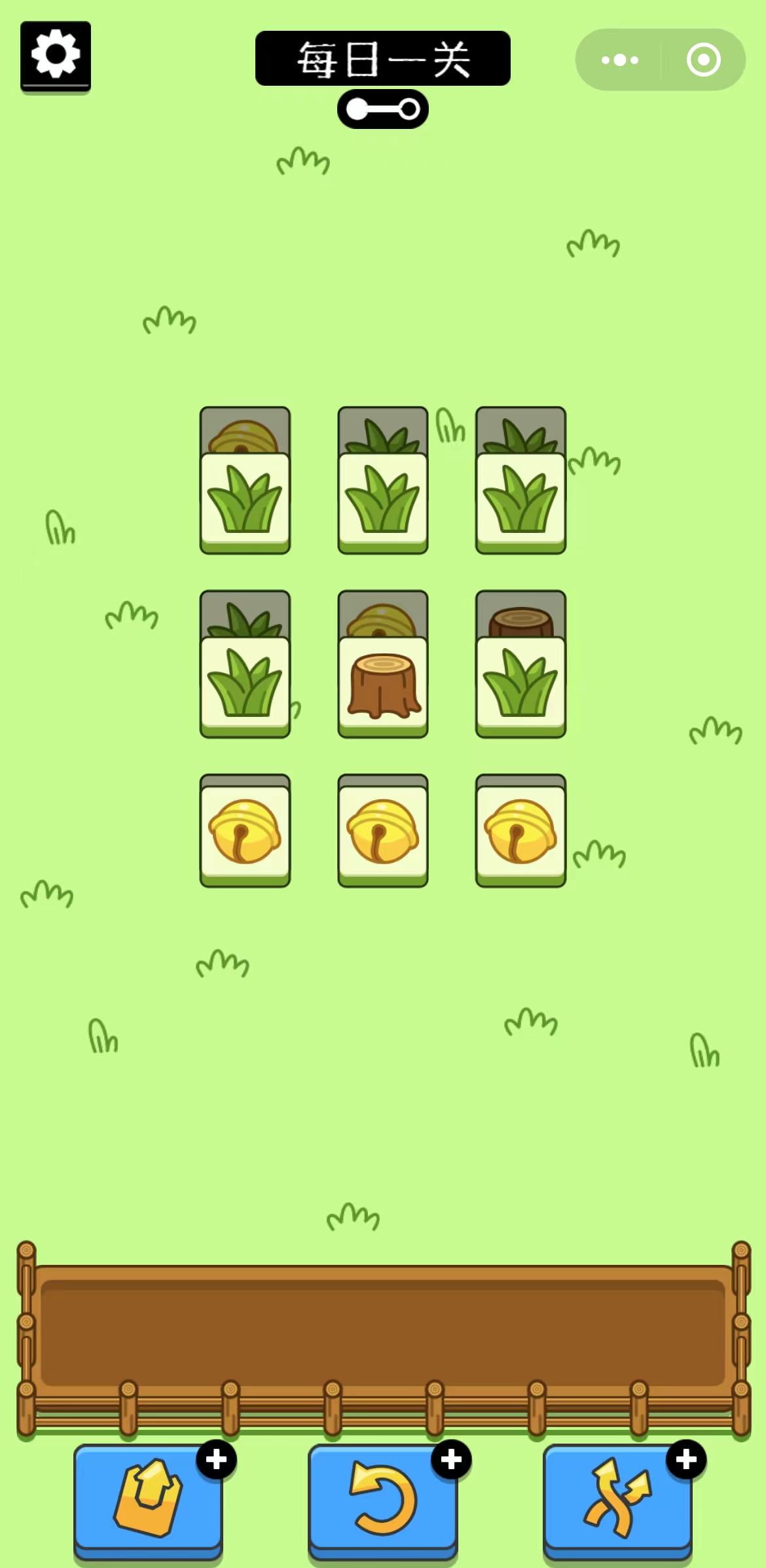Screen dimensions: 766x1568
Task: Select the top-middle grass tile
Action: 383,501
